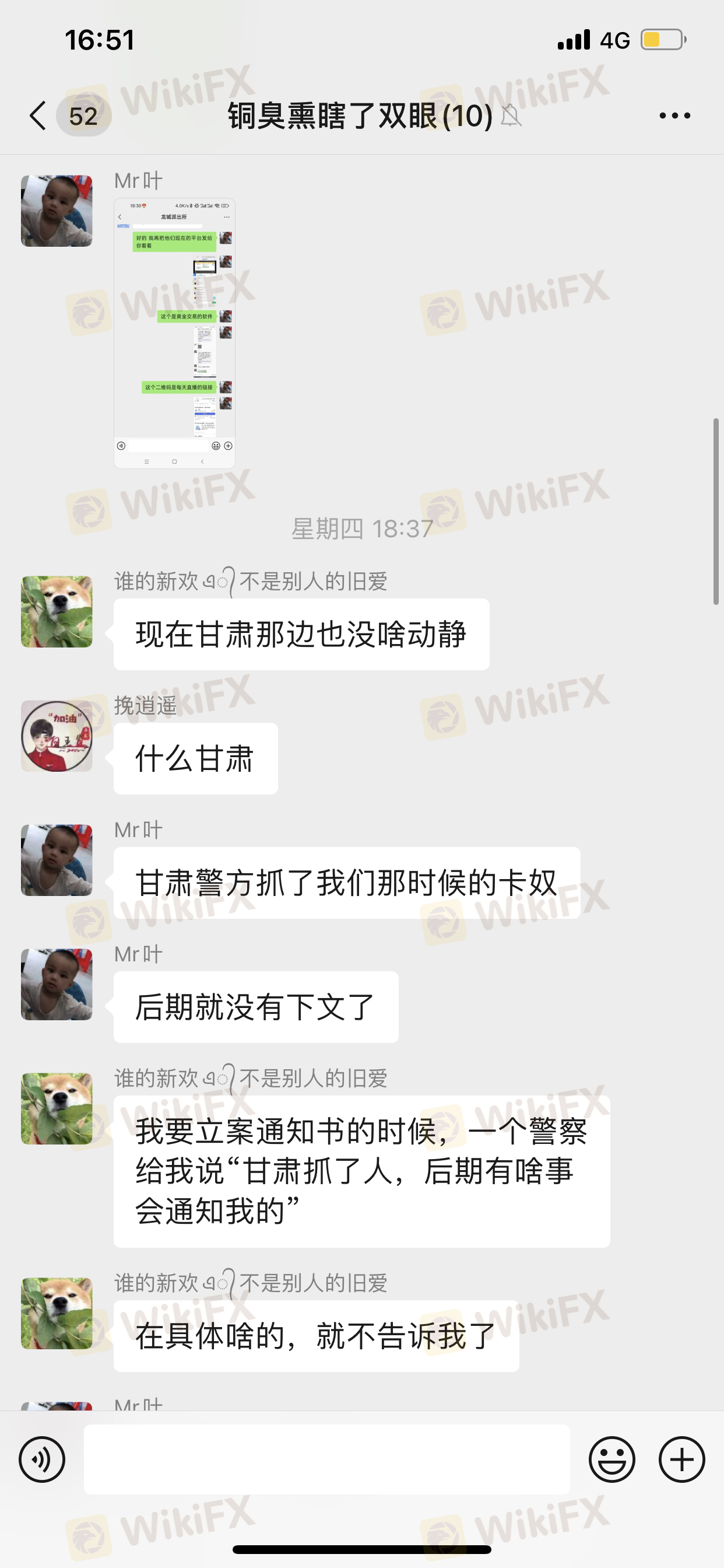Open the group chat overflow menu
This screenshot has width=724, height=1568.
(x=674, y=115)
